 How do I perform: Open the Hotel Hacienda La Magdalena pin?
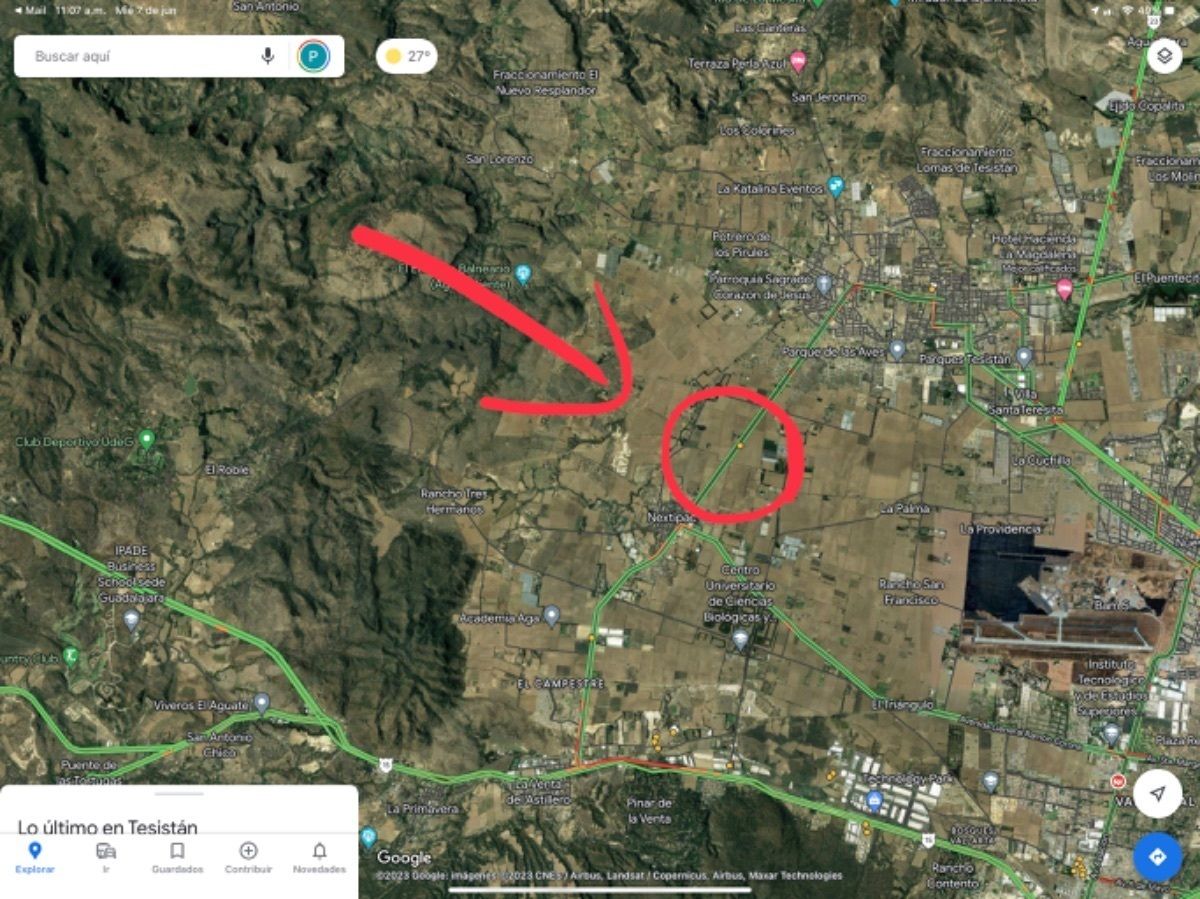[x=1064, y=289]
